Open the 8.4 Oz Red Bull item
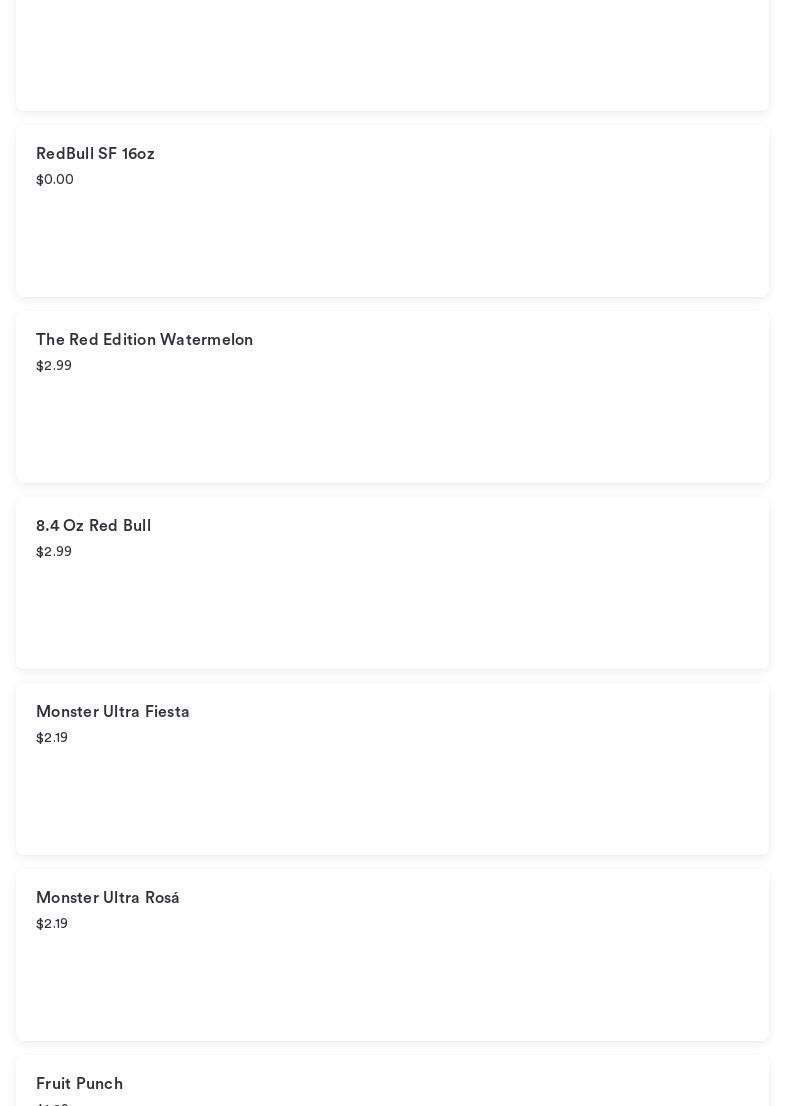This screenshot has height=1106, width=785. (x=392, y=583)
